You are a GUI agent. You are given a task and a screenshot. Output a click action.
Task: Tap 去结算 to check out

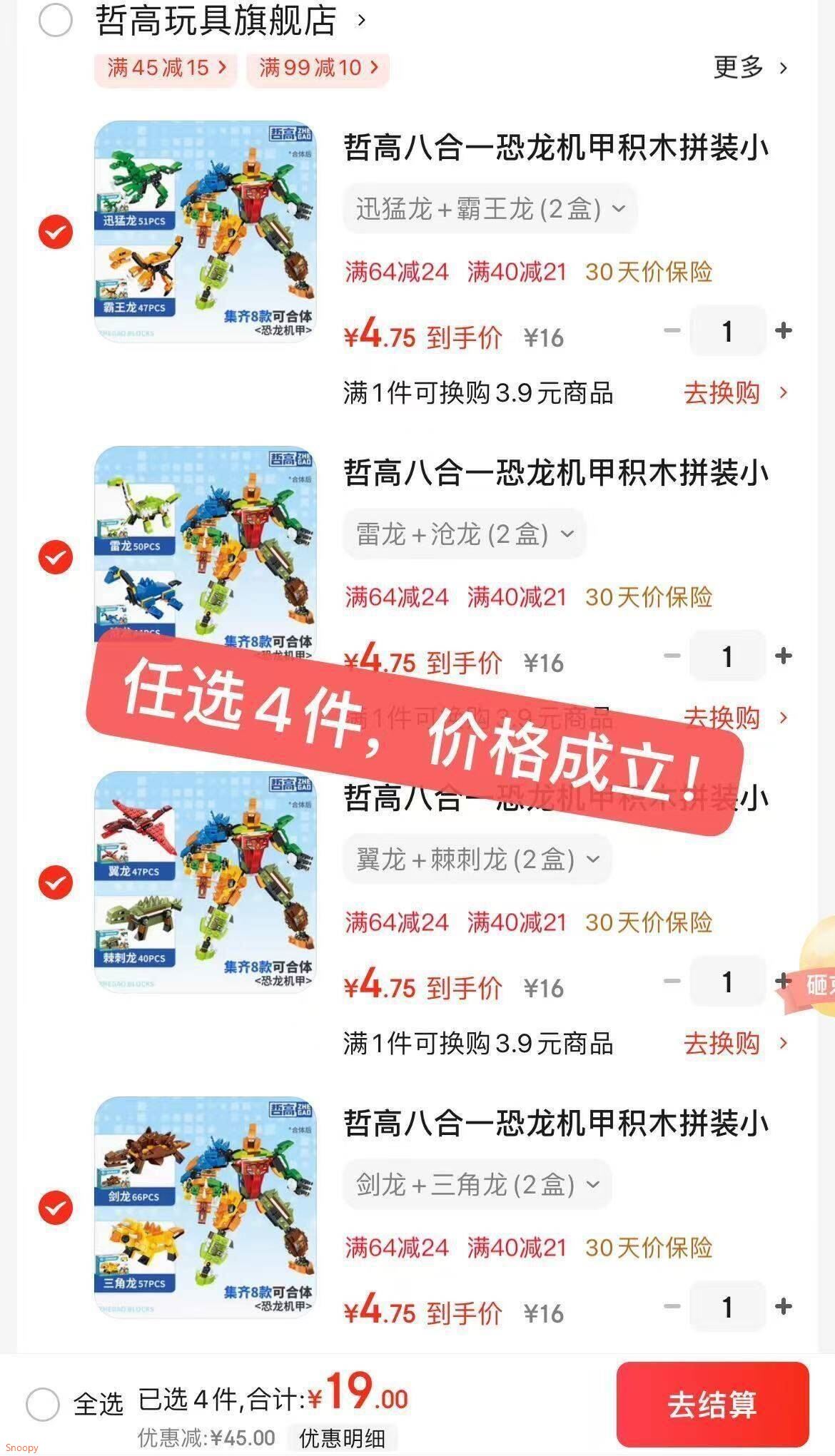point(712,1405)
